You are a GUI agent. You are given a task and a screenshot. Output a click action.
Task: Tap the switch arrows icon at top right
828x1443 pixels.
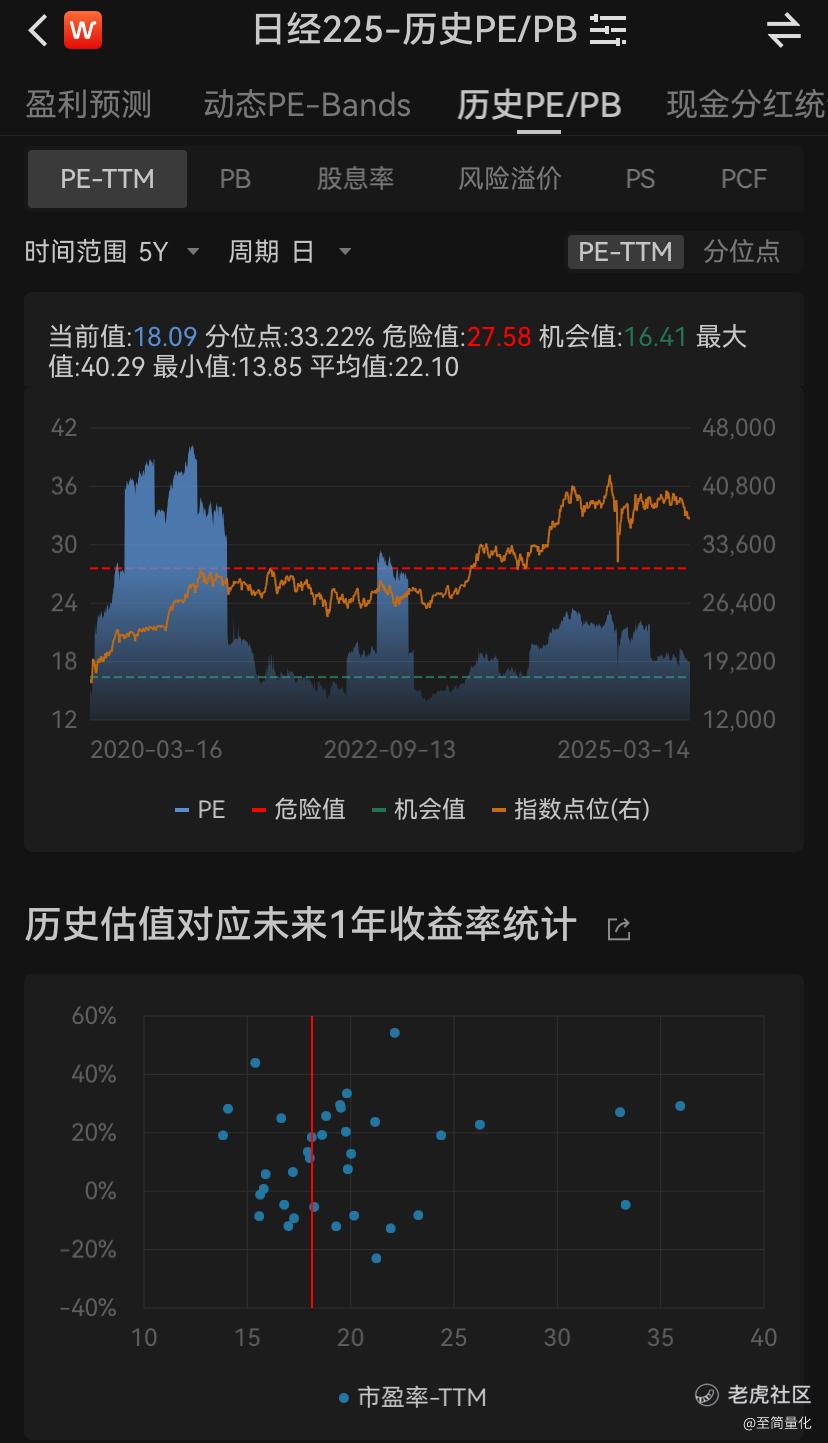783,30
